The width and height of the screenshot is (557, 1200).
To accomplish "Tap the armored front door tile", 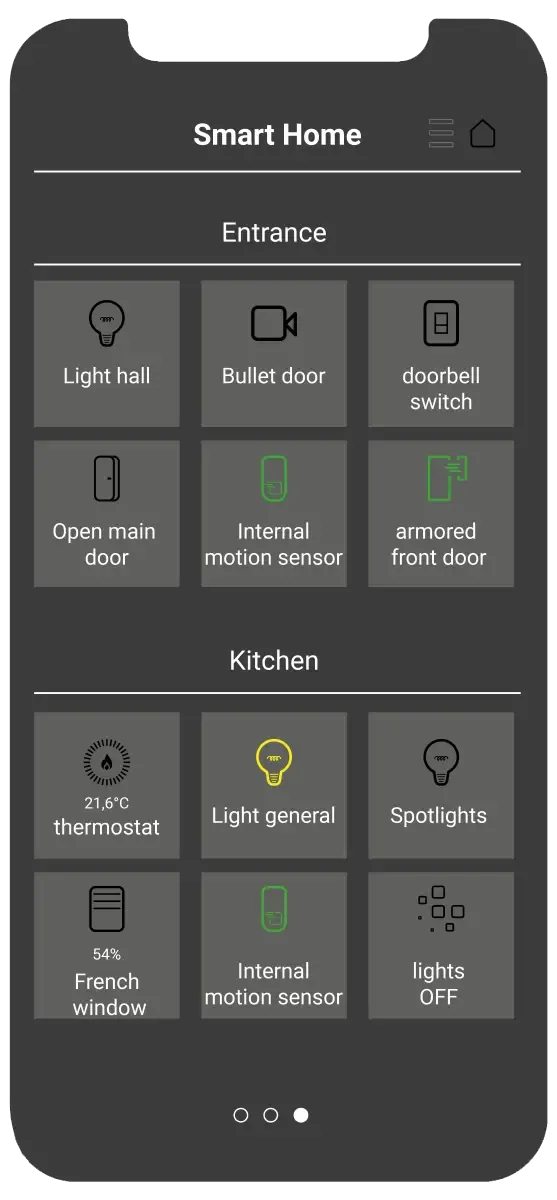I will (441, 514).
